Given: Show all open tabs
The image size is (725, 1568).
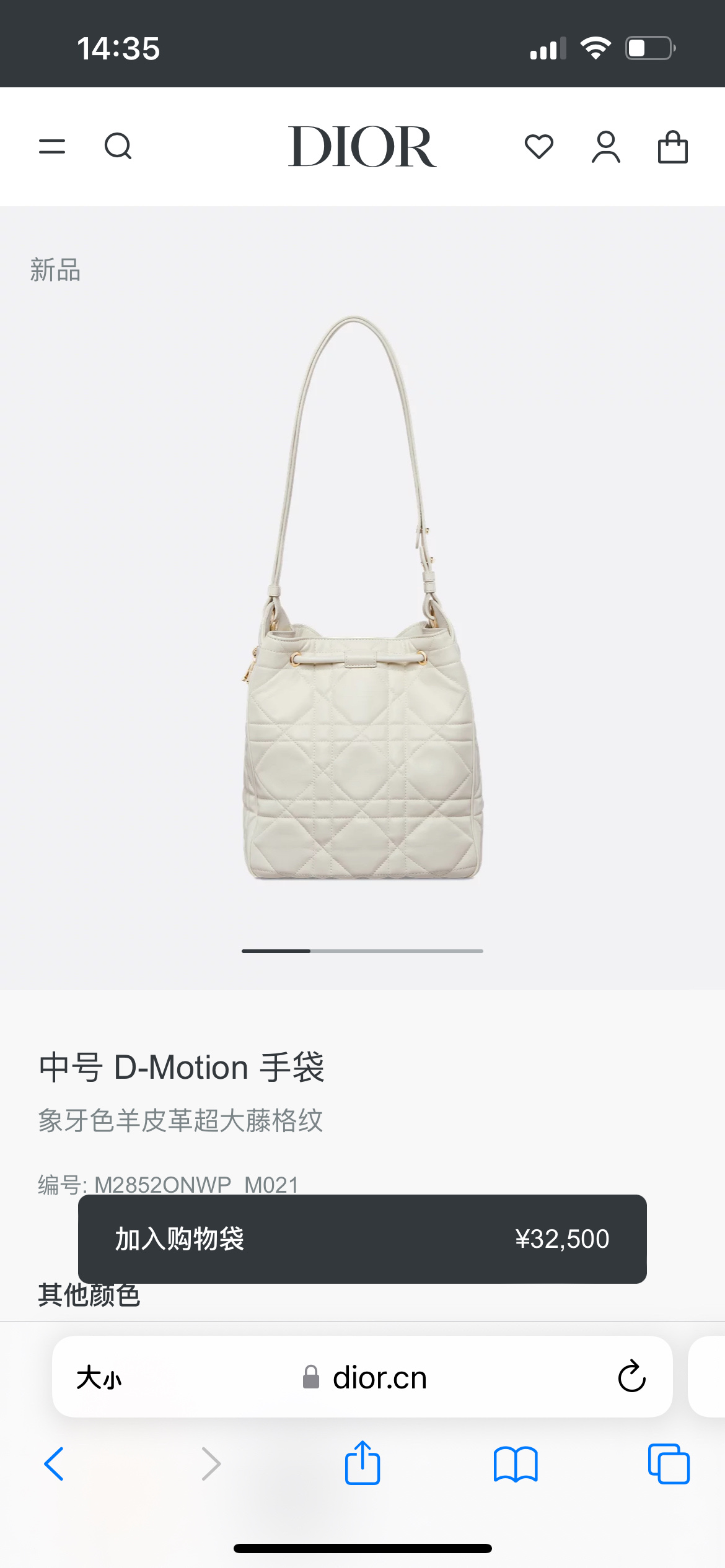Looking at the screenshot, I should pyautogui.click(x=669, y=1464).
